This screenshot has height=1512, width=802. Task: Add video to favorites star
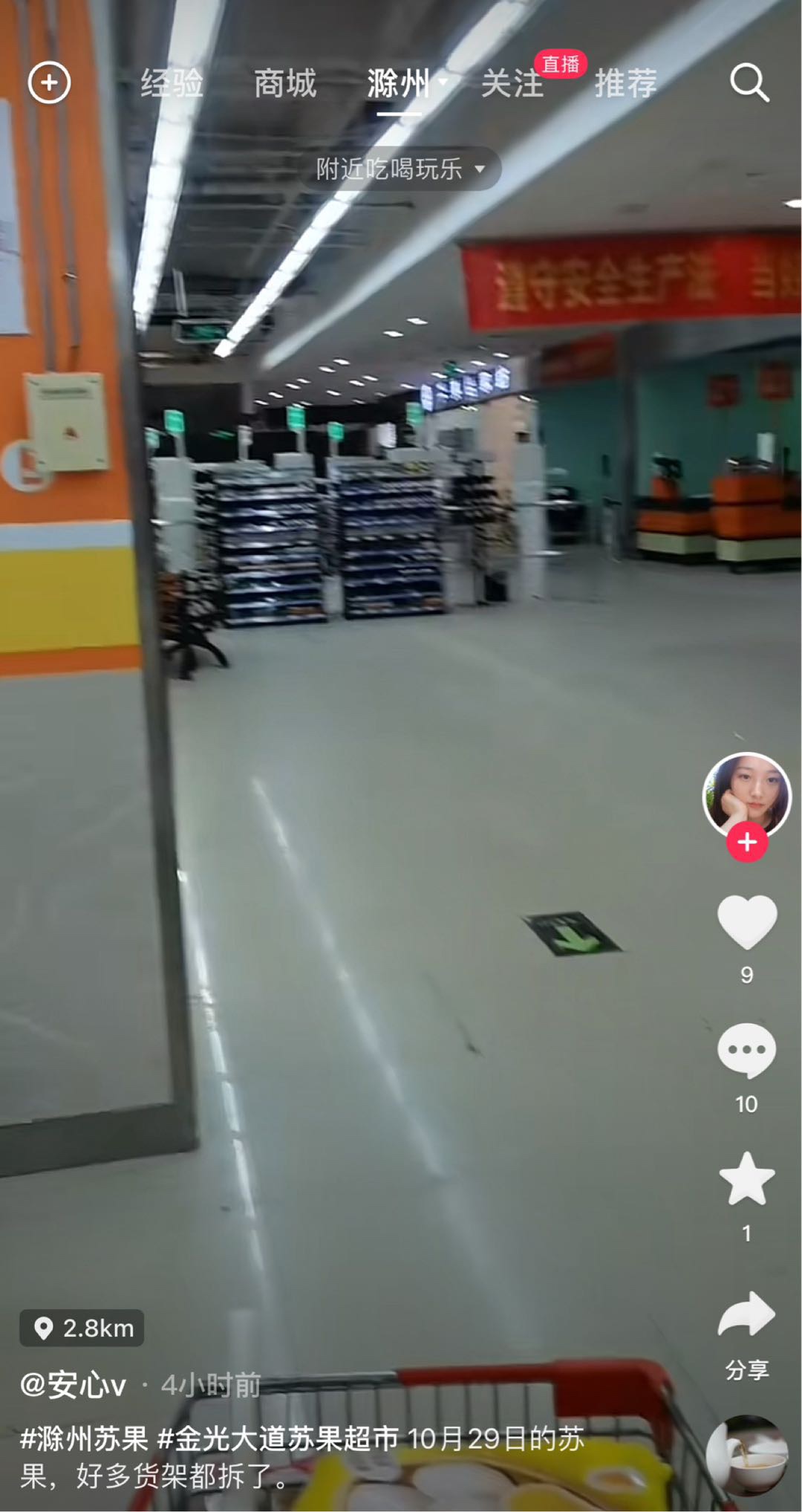click(746, 1180)
